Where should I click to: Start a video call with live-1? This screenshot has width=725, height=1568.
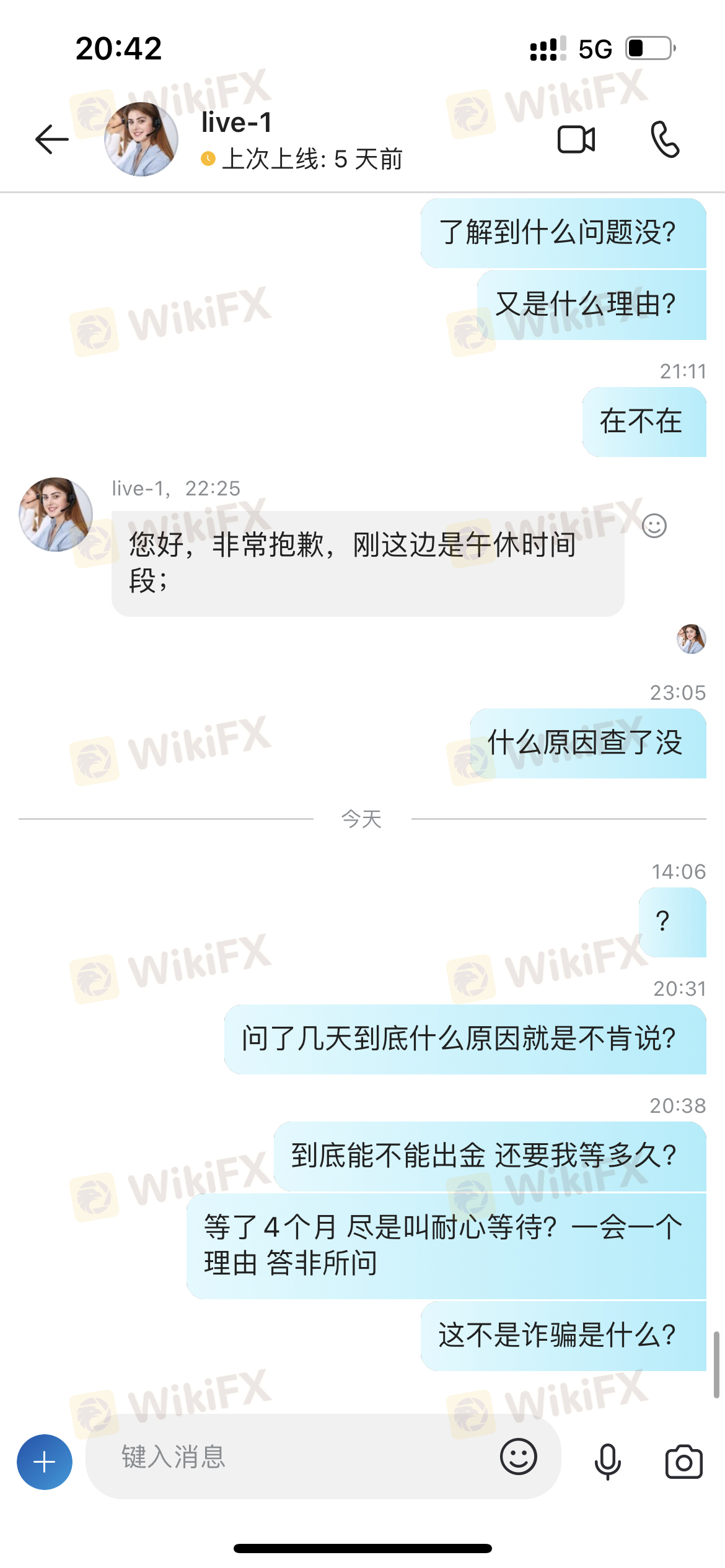pyautogui.click(x=576, y=139)
